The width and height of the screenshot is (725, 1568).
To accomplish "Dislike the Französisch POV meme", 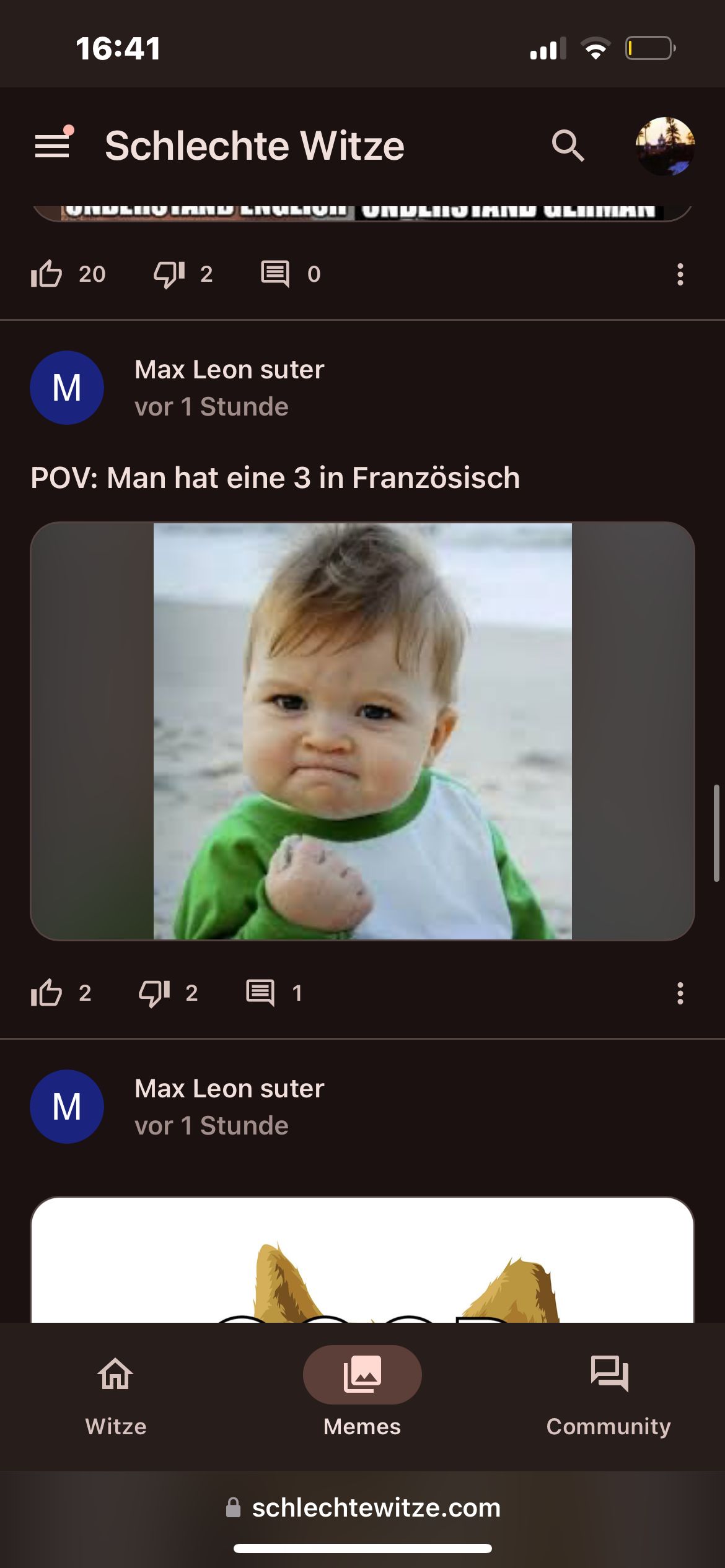I will [x=154, y=993].
